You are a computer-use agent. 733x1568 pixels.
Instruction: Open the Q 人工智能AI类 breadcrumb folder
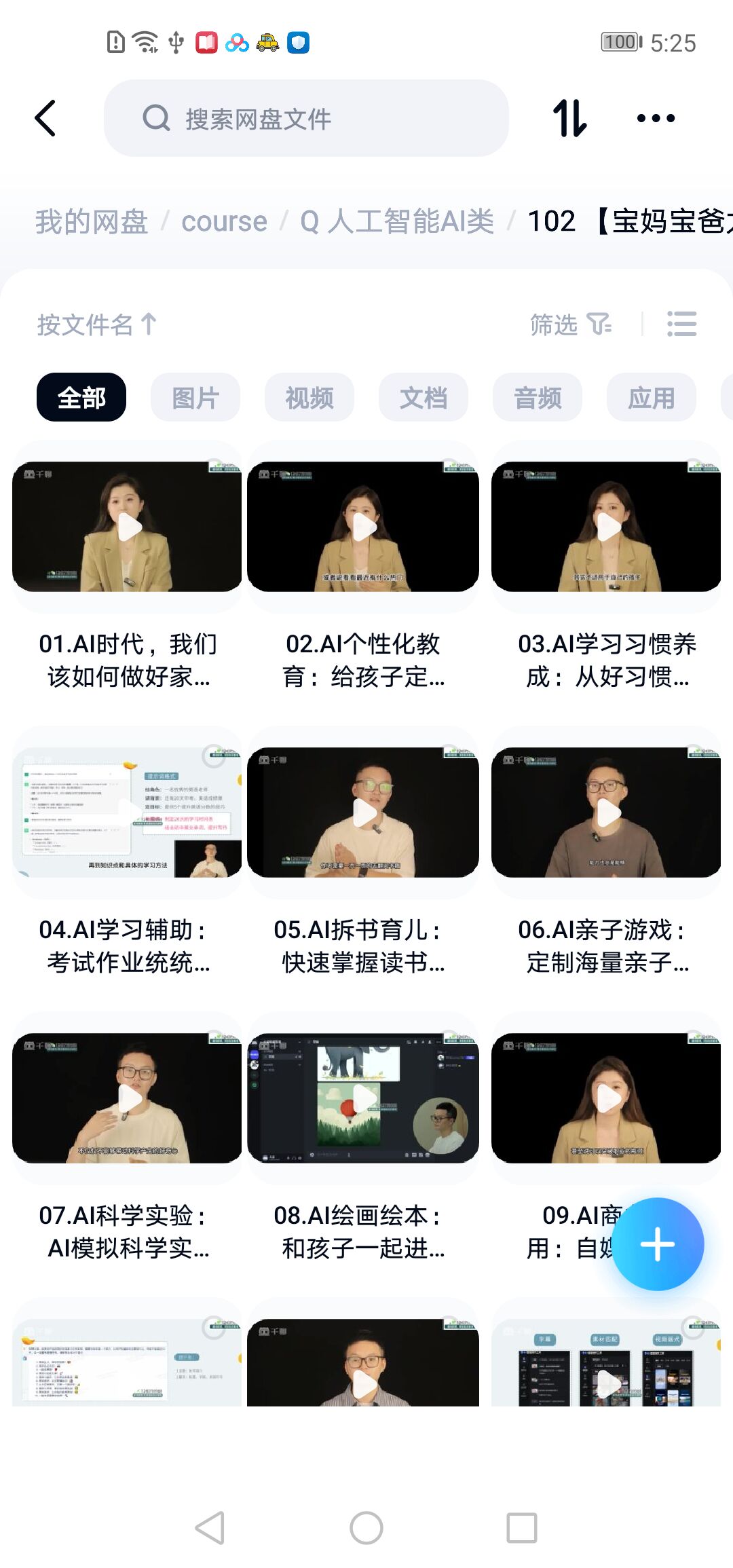[x=397, y=222]
